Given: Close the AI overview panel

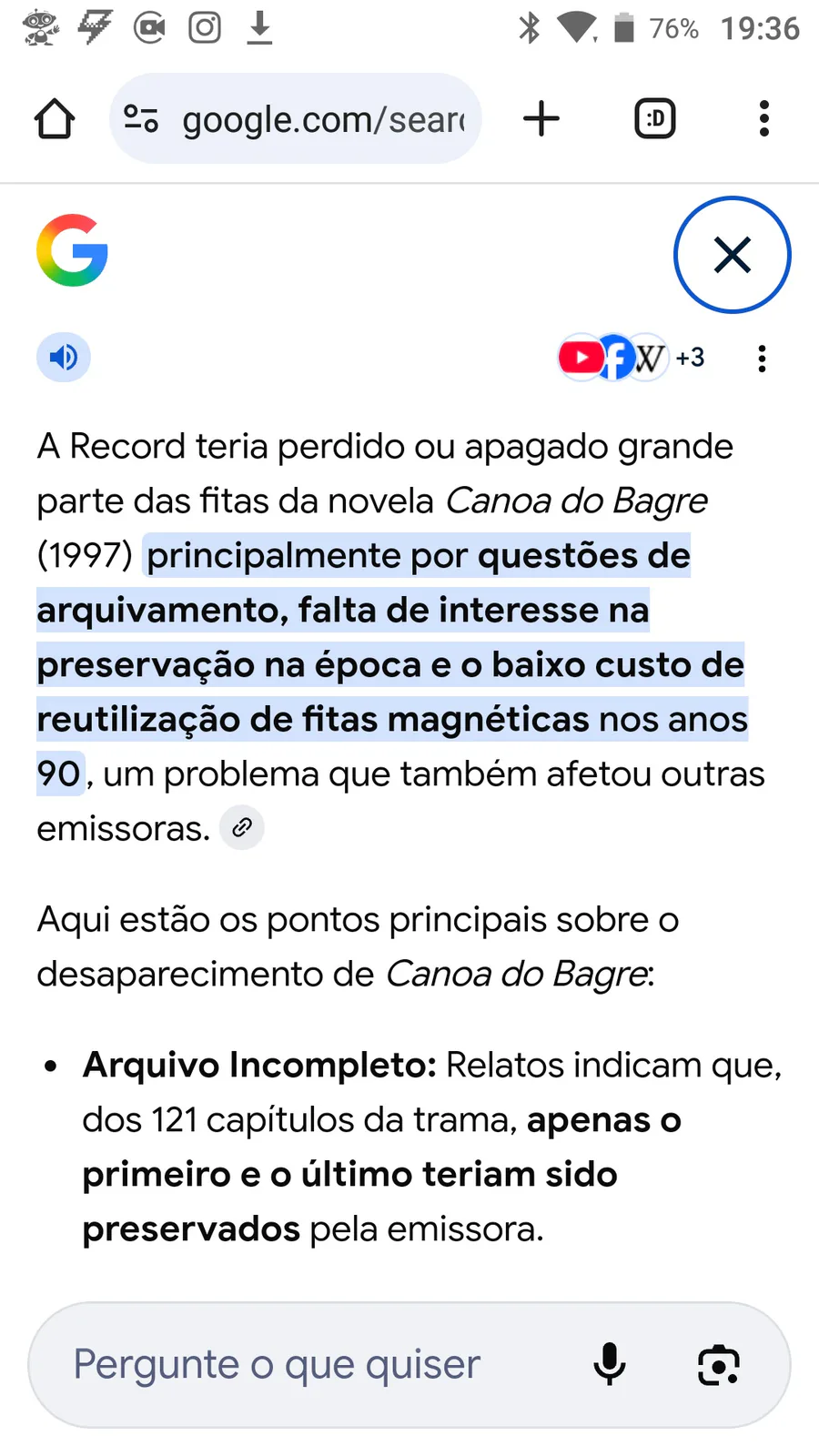Looking at the screenshot, I should point(733,255).
